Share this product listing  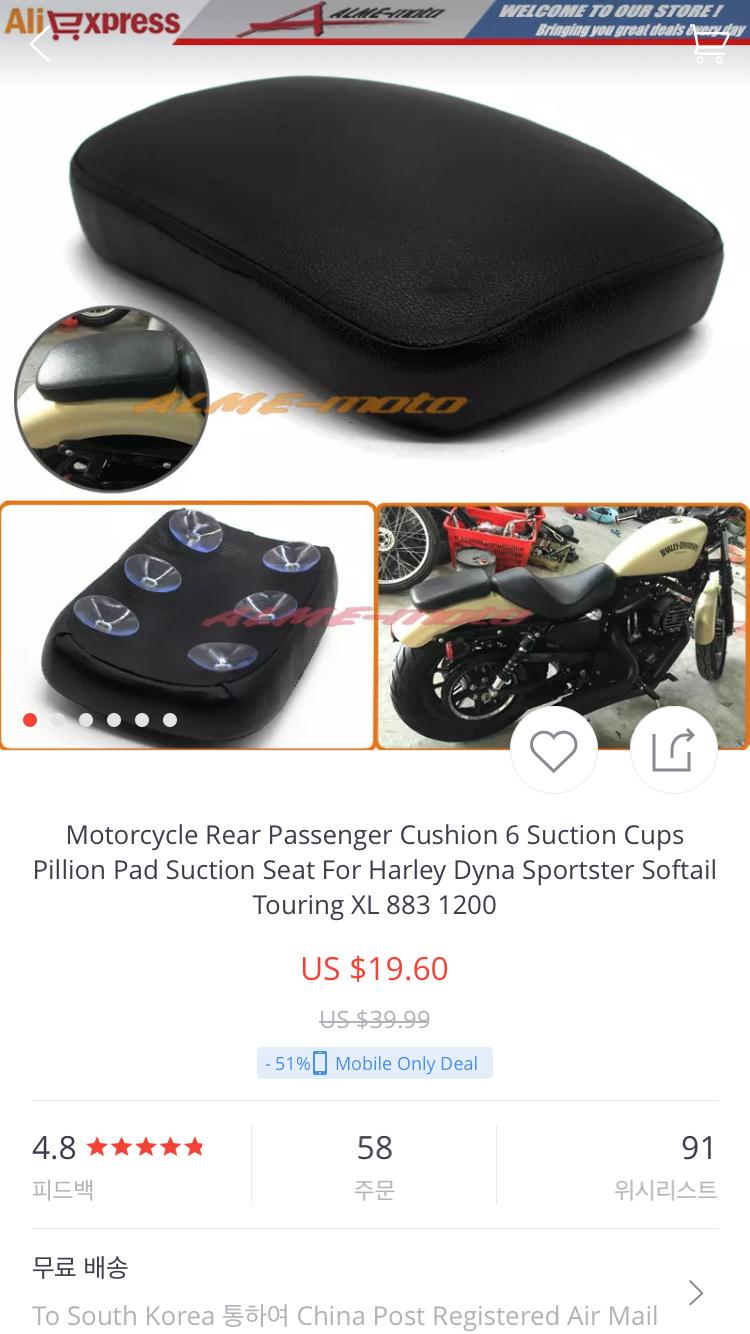click(673, 750)
